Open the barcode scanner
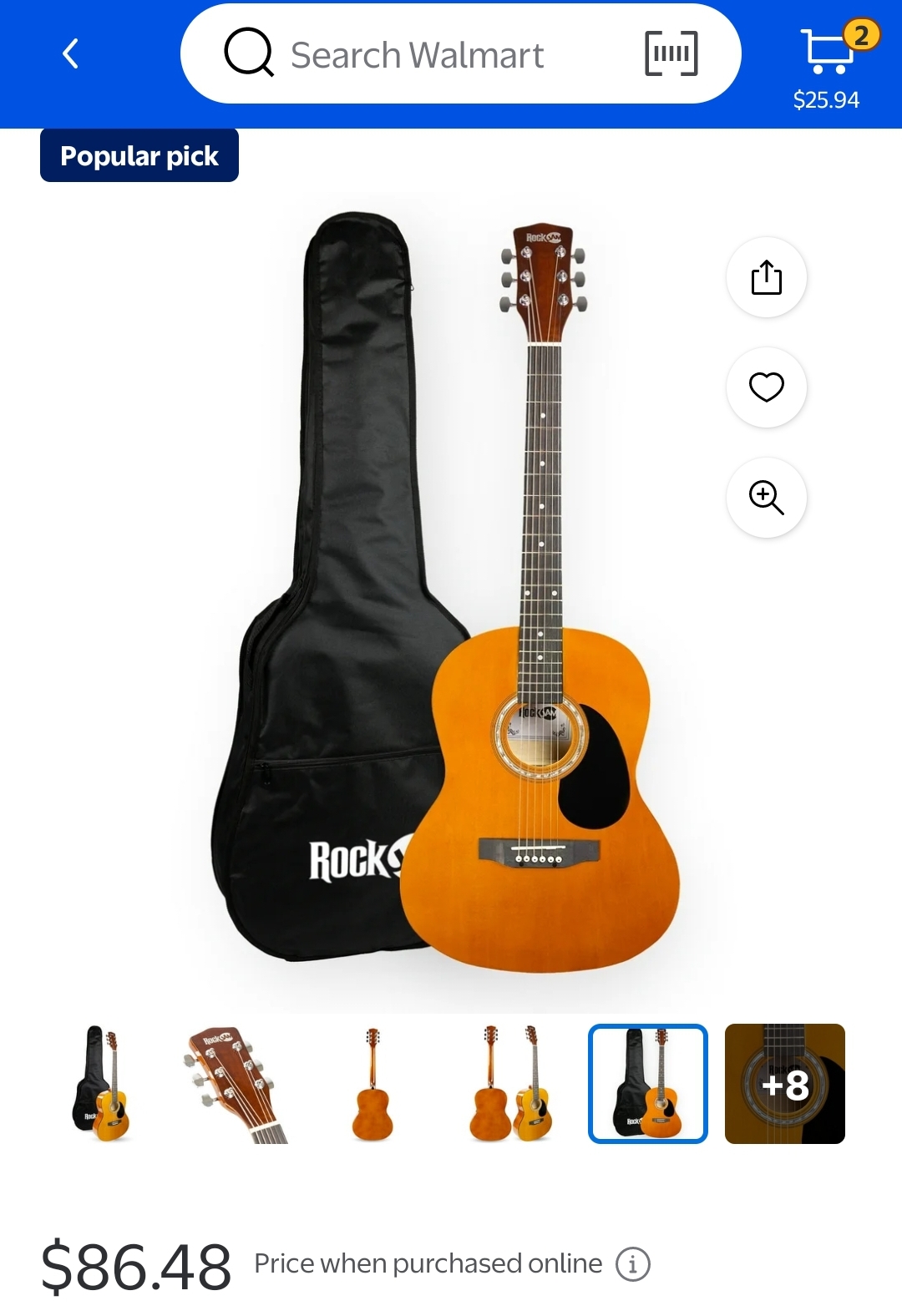This screenshot has width=902, height=1316. point(671,53)
